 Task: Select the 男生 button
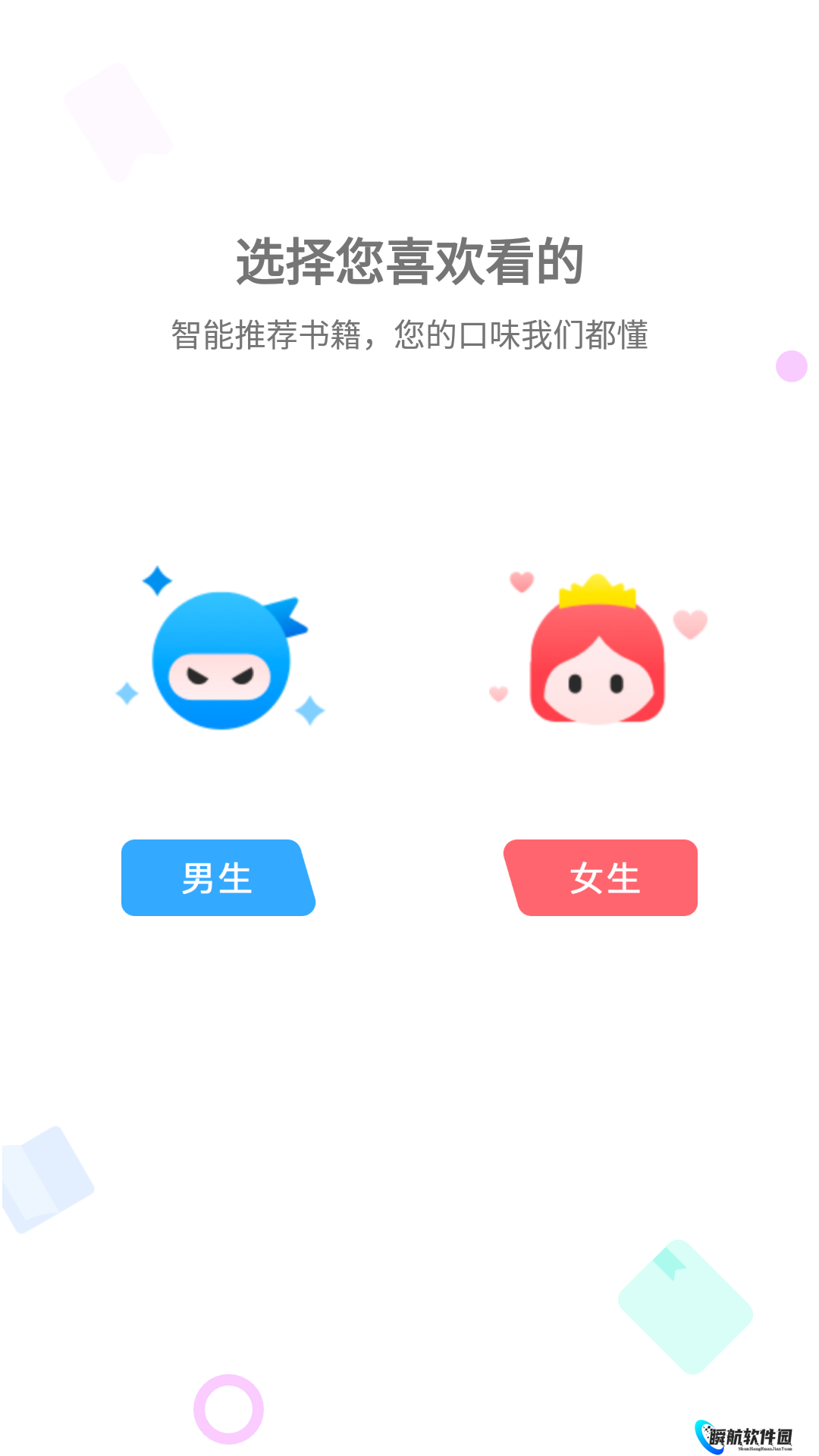(x=218, y=877)
